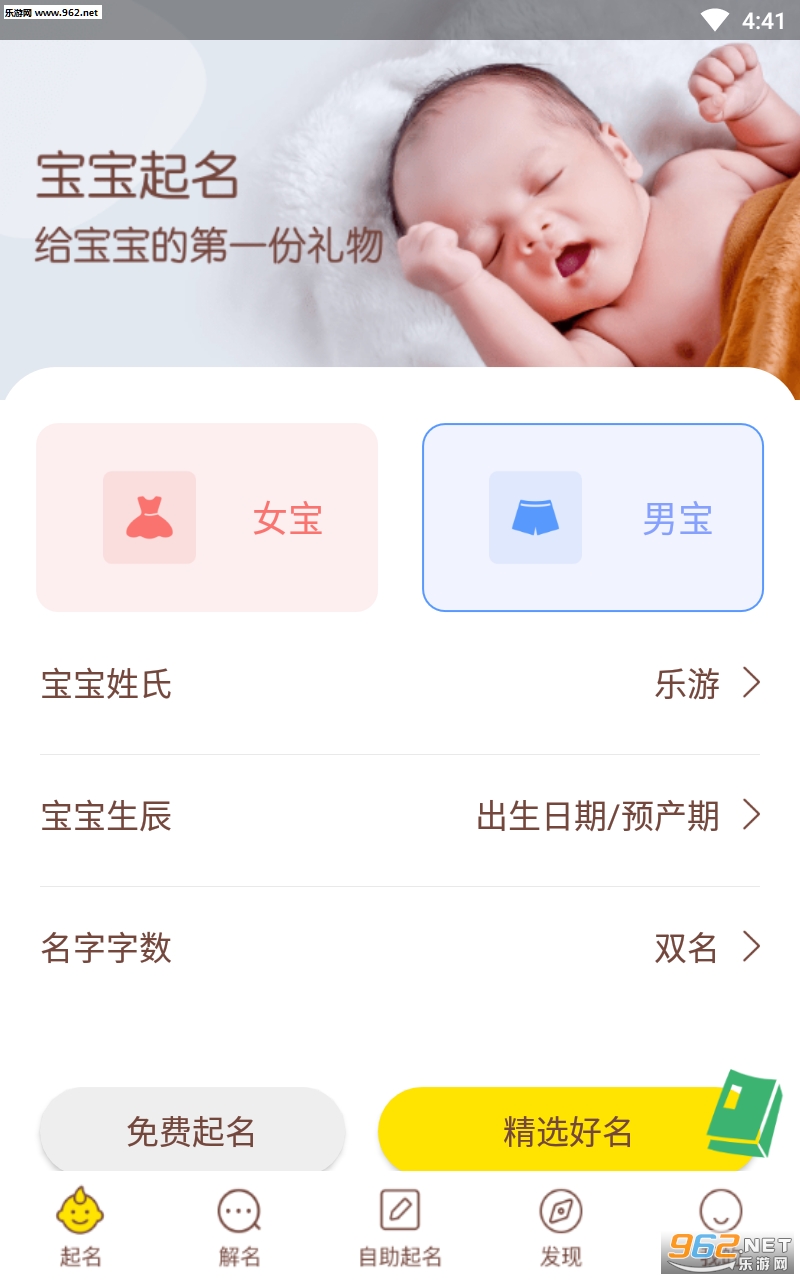Open the 宝宝姓氏 surname row
The image size is (800, 1280).
click(400, 685)
